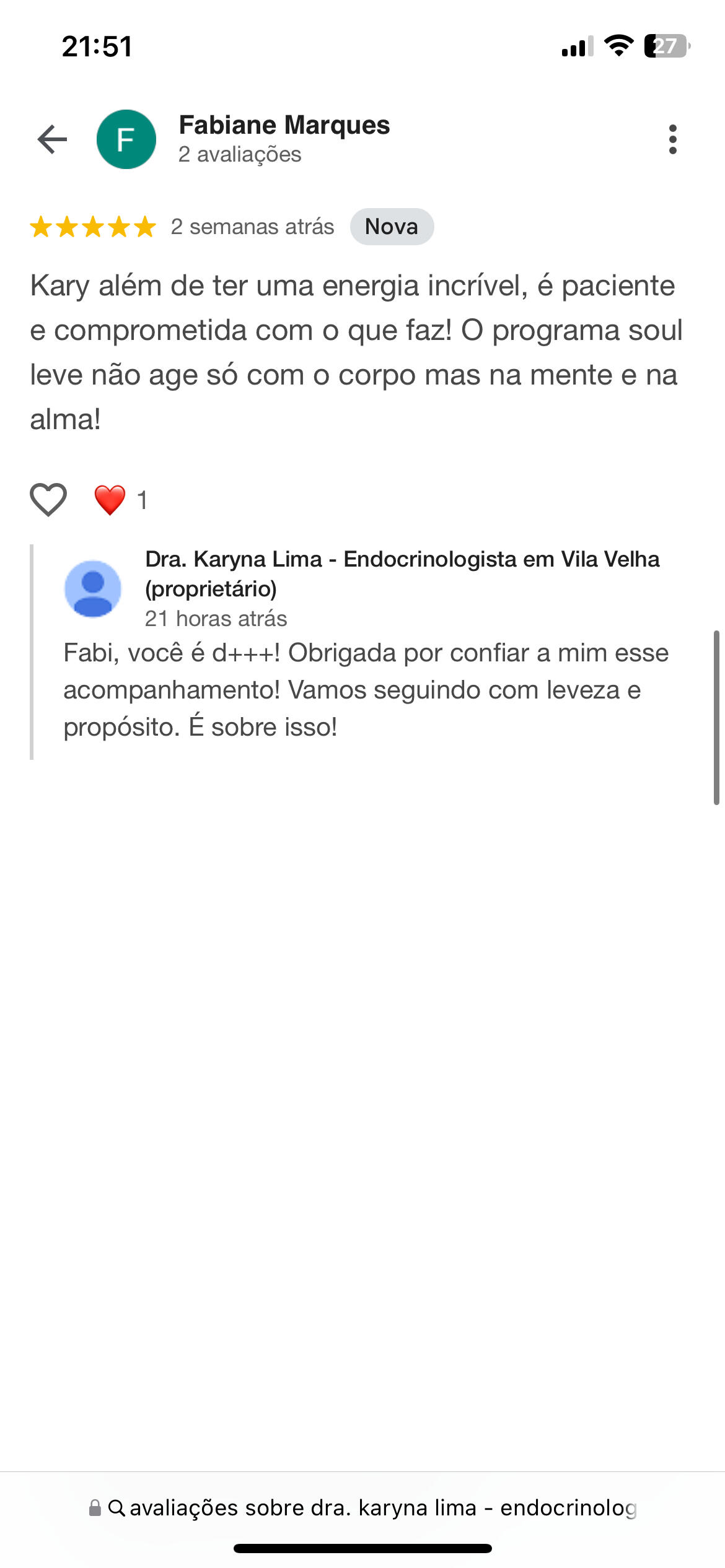Like the review with the heart outline
This screenshot has height=1568, width=725.
point(48,500)
